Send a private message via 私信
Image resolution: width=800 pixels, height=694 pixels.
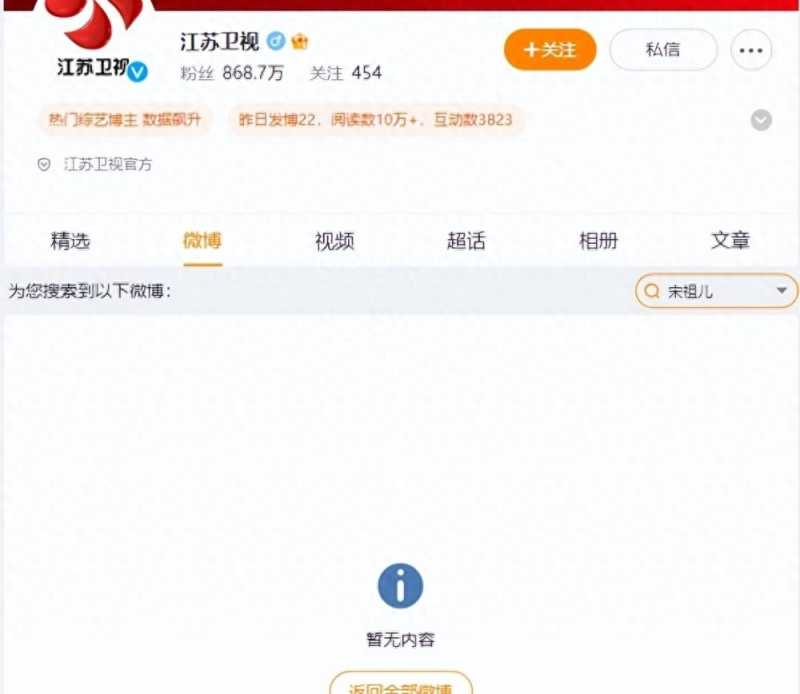pos(663,50)
